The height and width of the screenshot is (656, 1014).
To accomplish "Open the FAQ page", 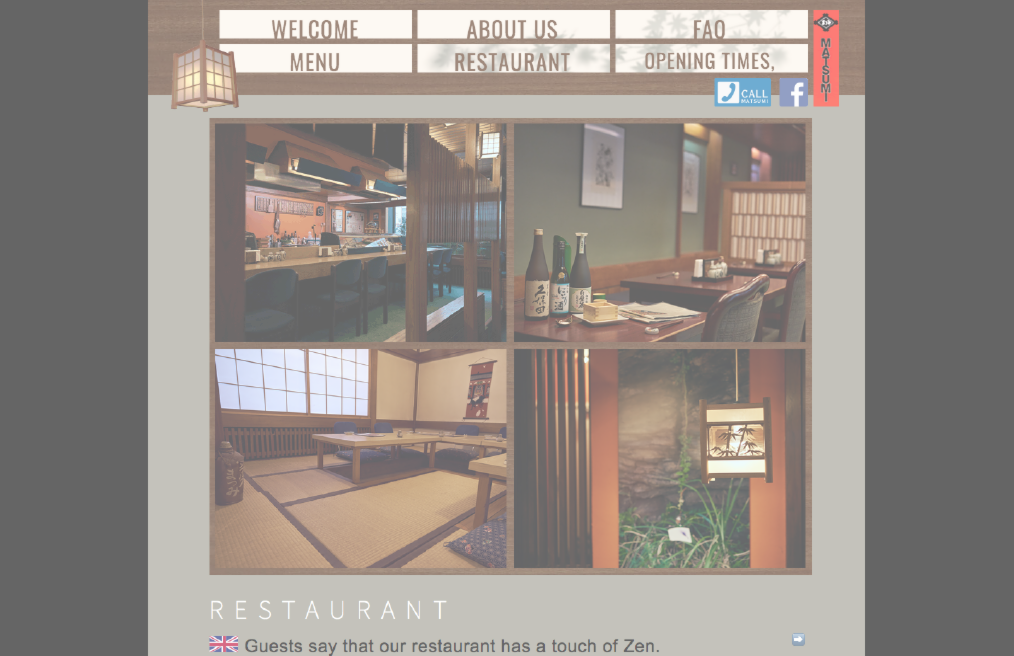I will 710,26.
